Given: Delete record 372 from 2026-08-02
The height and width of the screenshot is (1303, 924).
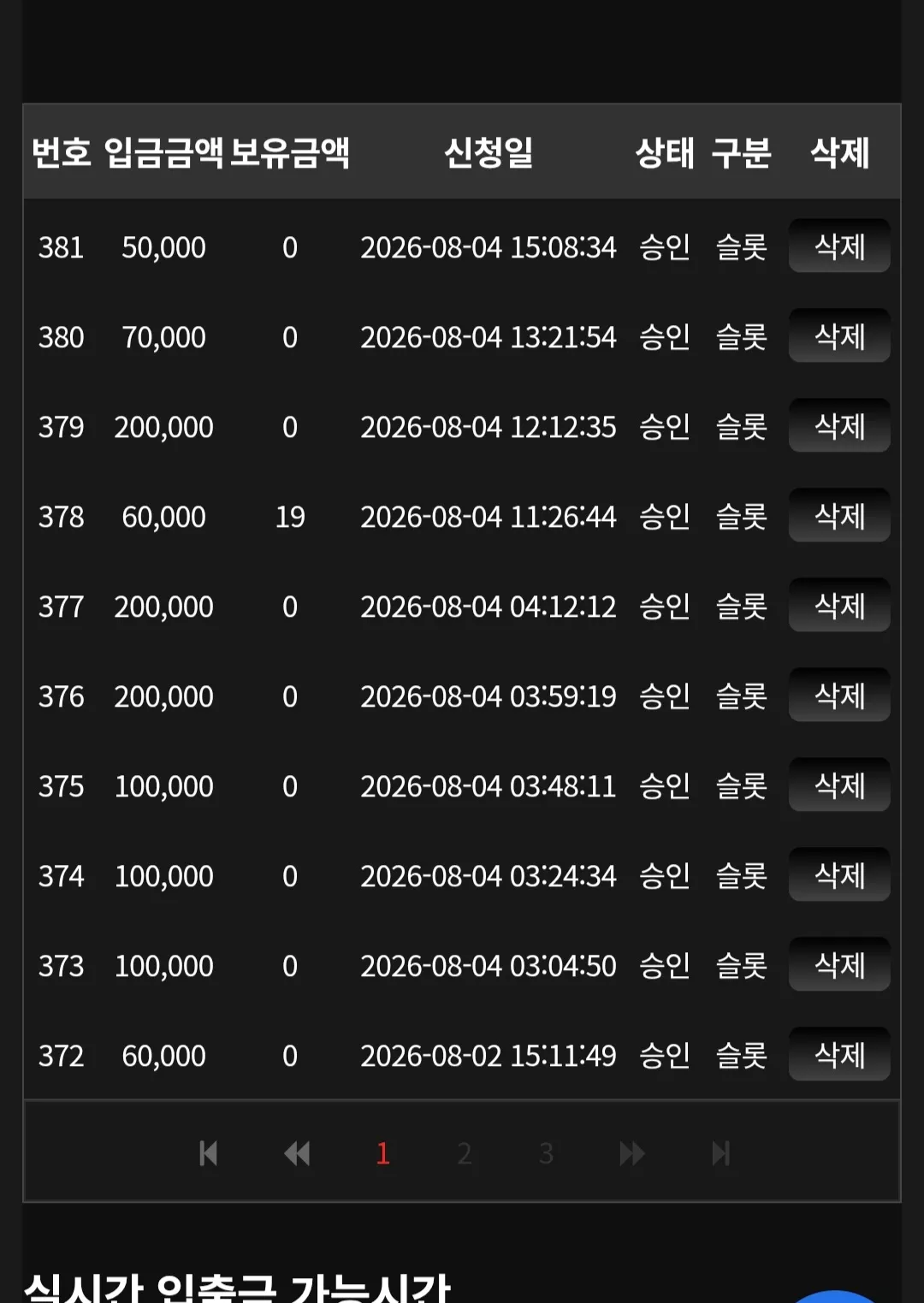Looking at the screenshot, I should coord(839,1055).
